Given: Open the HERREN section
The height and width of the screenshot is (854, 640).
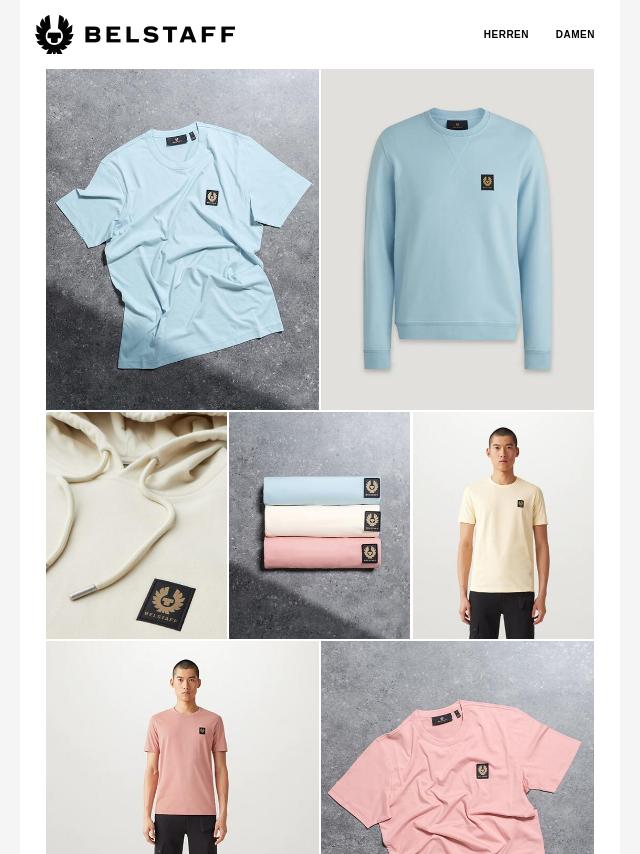Looking at the screenshot, I should click(505, 34).
